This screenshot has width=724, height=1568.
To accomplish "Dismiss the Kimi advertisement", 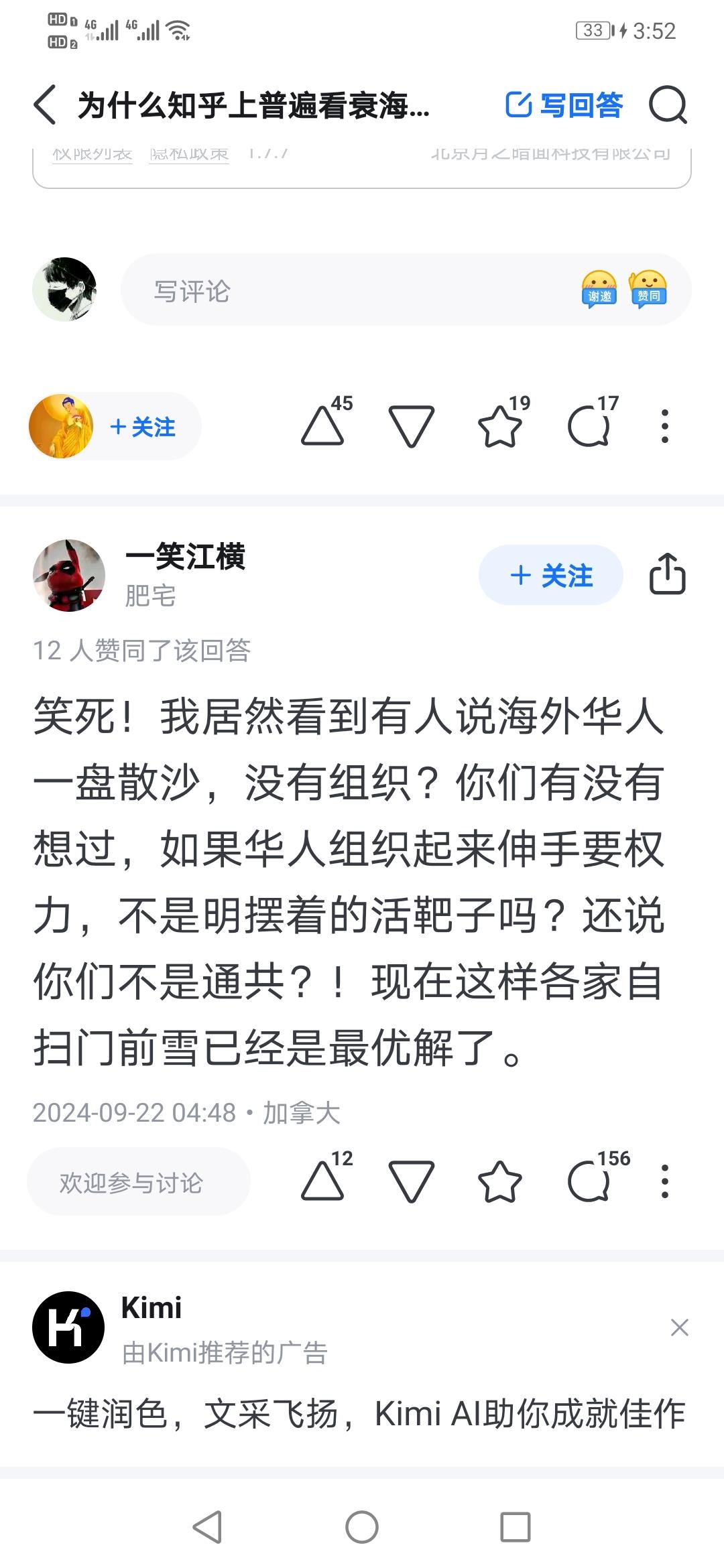I will click(x=679, y=1327).
